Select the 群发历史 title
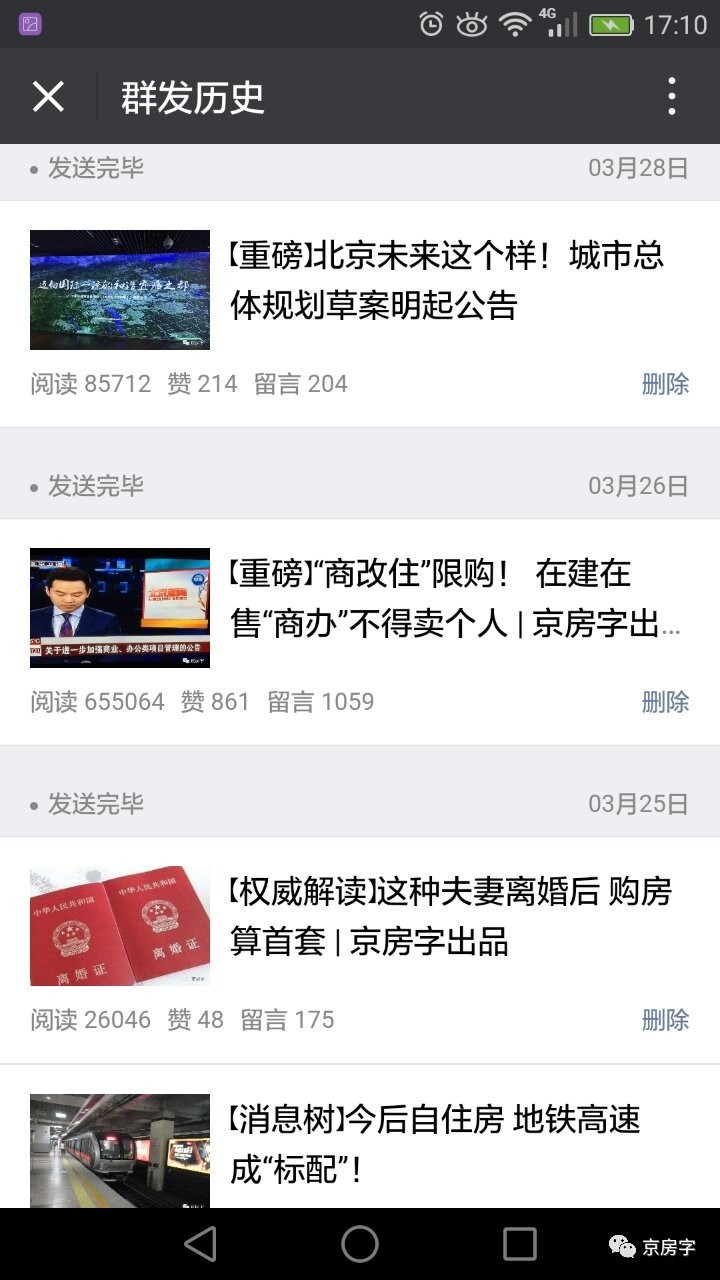Screen dimensions: 720x1280 [188, 96]
